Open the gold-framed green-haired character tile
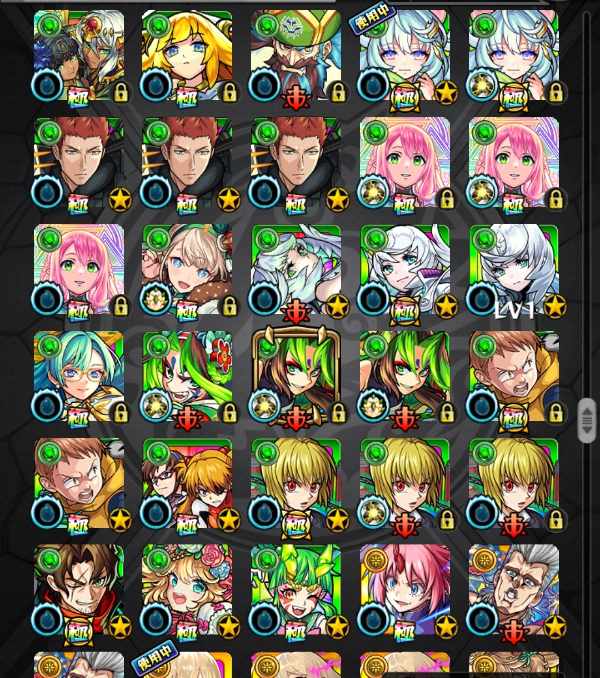The width and height of the screenshot is (600, 678). pos(296,377)
